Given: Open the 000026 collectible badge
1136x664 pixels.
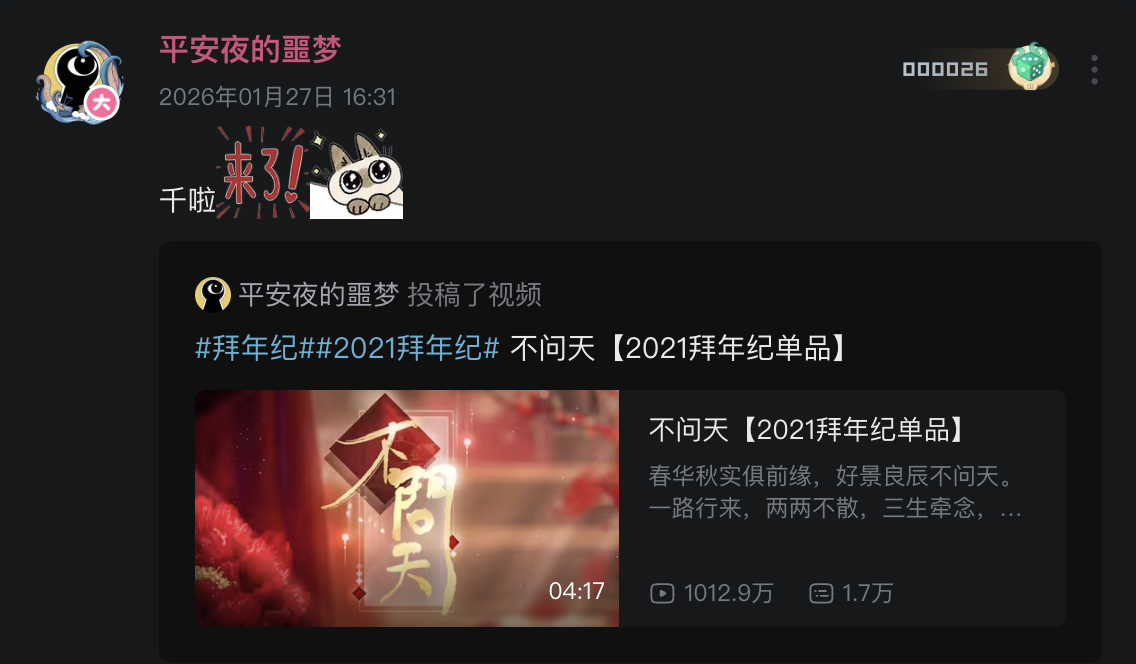Looking at the screenshot, I should tap(980, 69).
